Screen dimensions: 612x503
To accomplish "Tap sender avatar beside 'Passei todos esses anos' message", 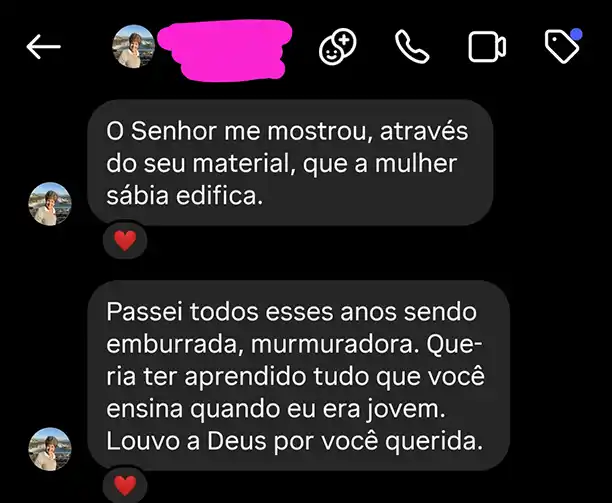I will (x=50, y=448).
